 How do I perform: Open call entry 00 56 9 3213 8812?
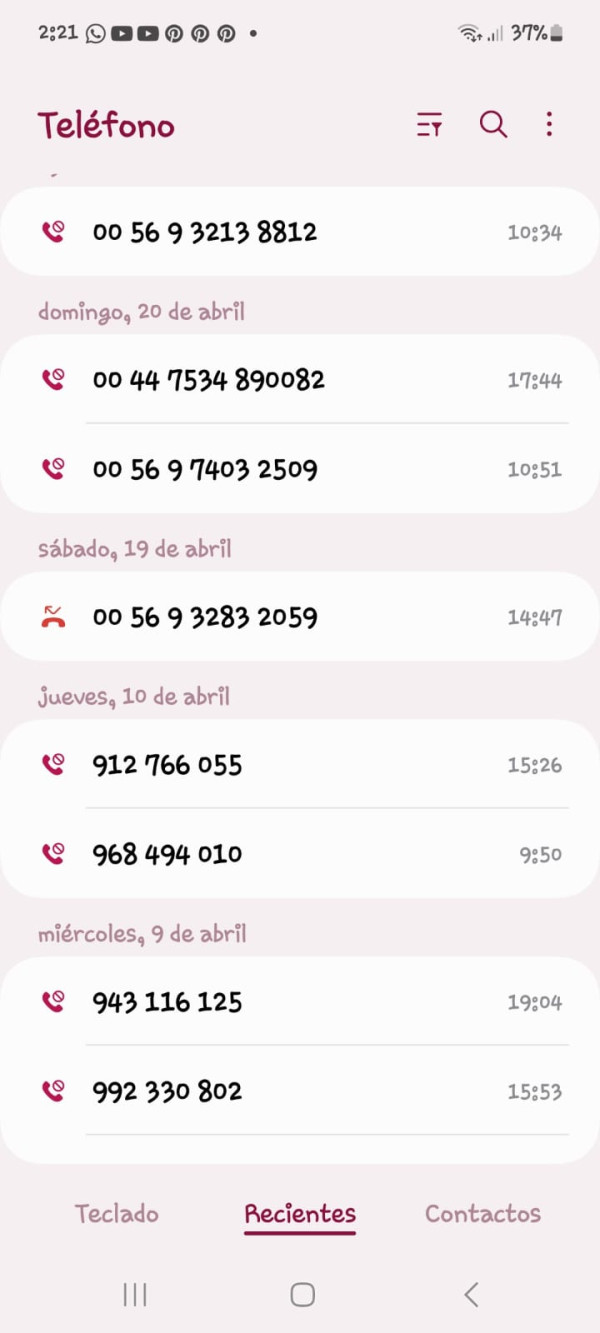point(300,232)
